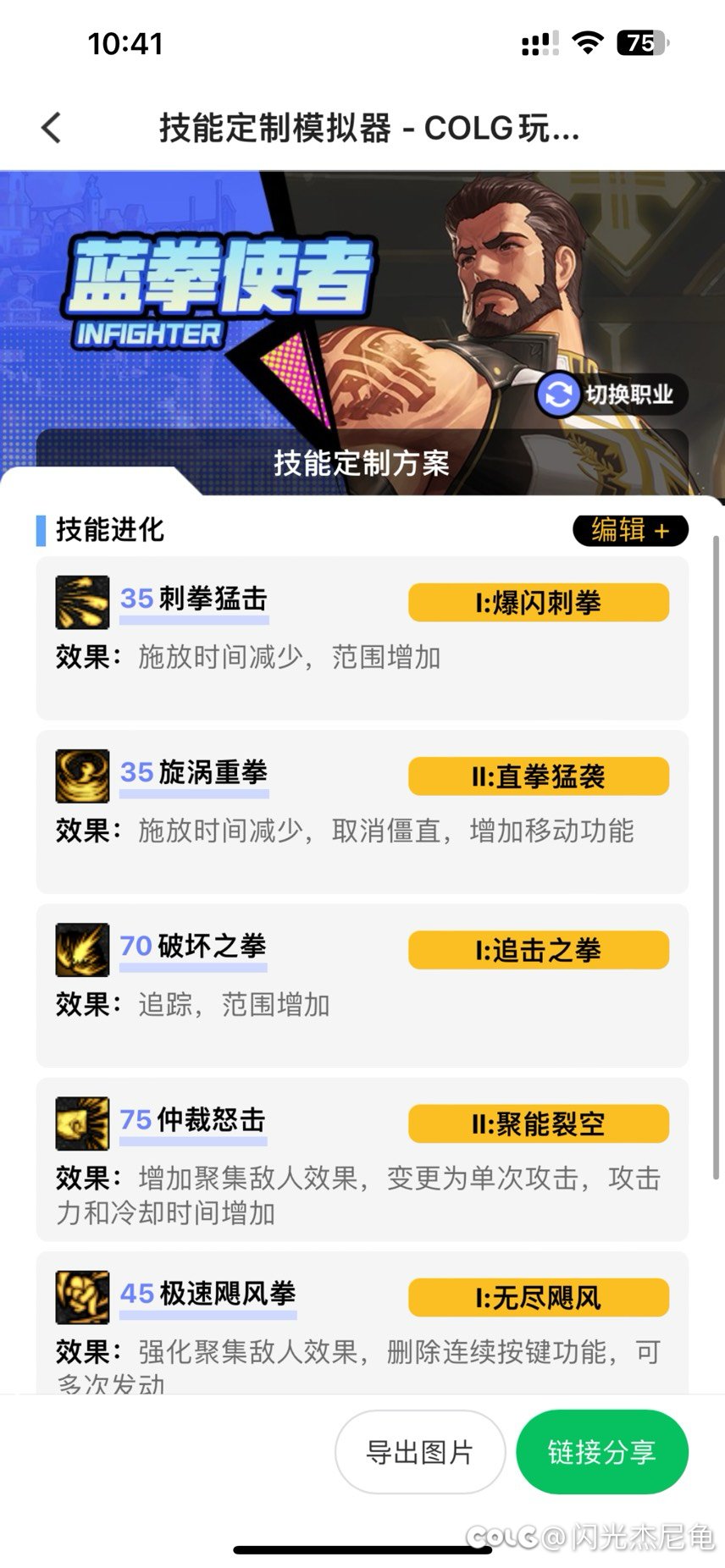This screenshot has height=1568, width=725.
Task: Open the 70 破坏之拳 skill link
Action: (193, 947)
